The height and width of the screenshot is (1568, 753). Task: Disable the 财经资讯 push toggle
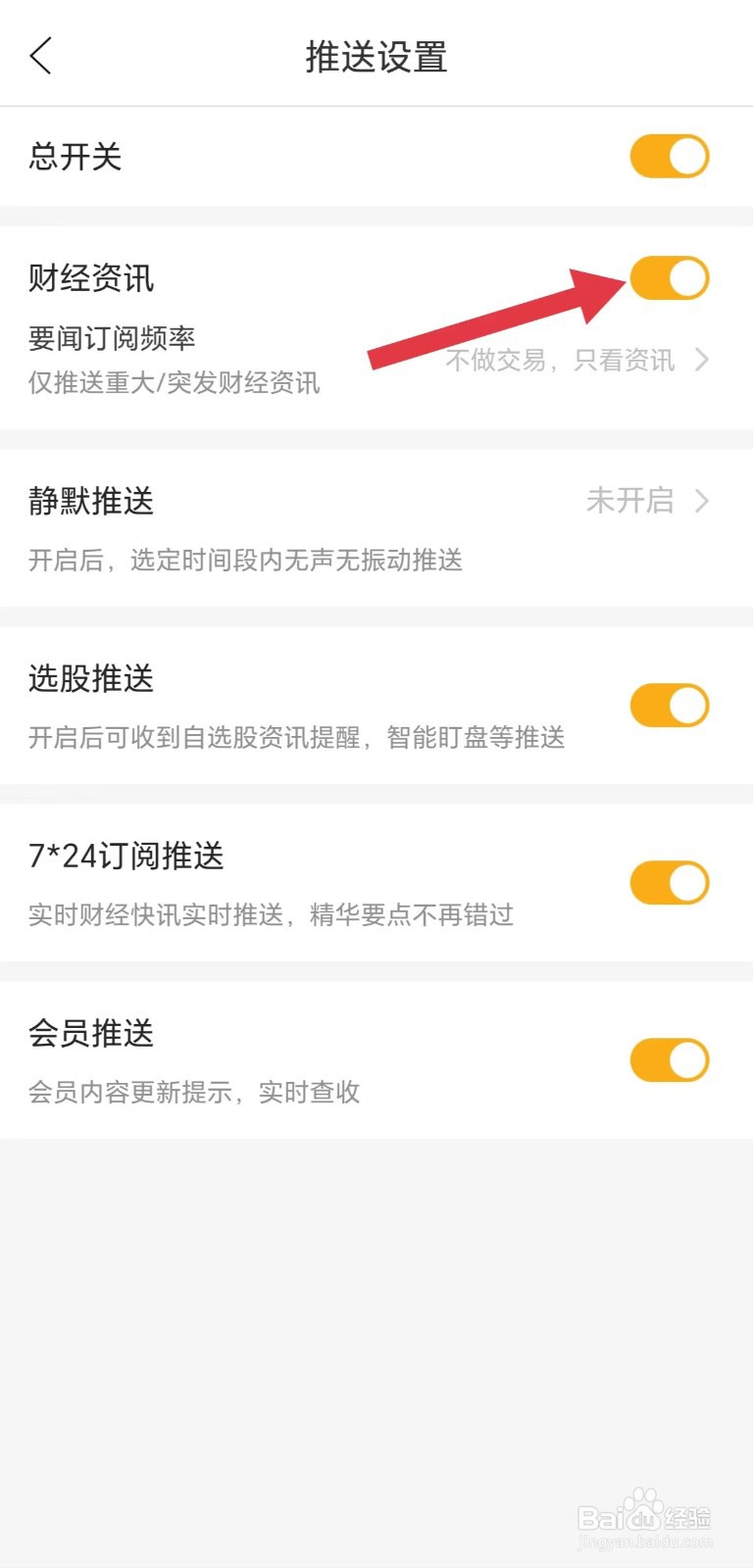[669, 278]
